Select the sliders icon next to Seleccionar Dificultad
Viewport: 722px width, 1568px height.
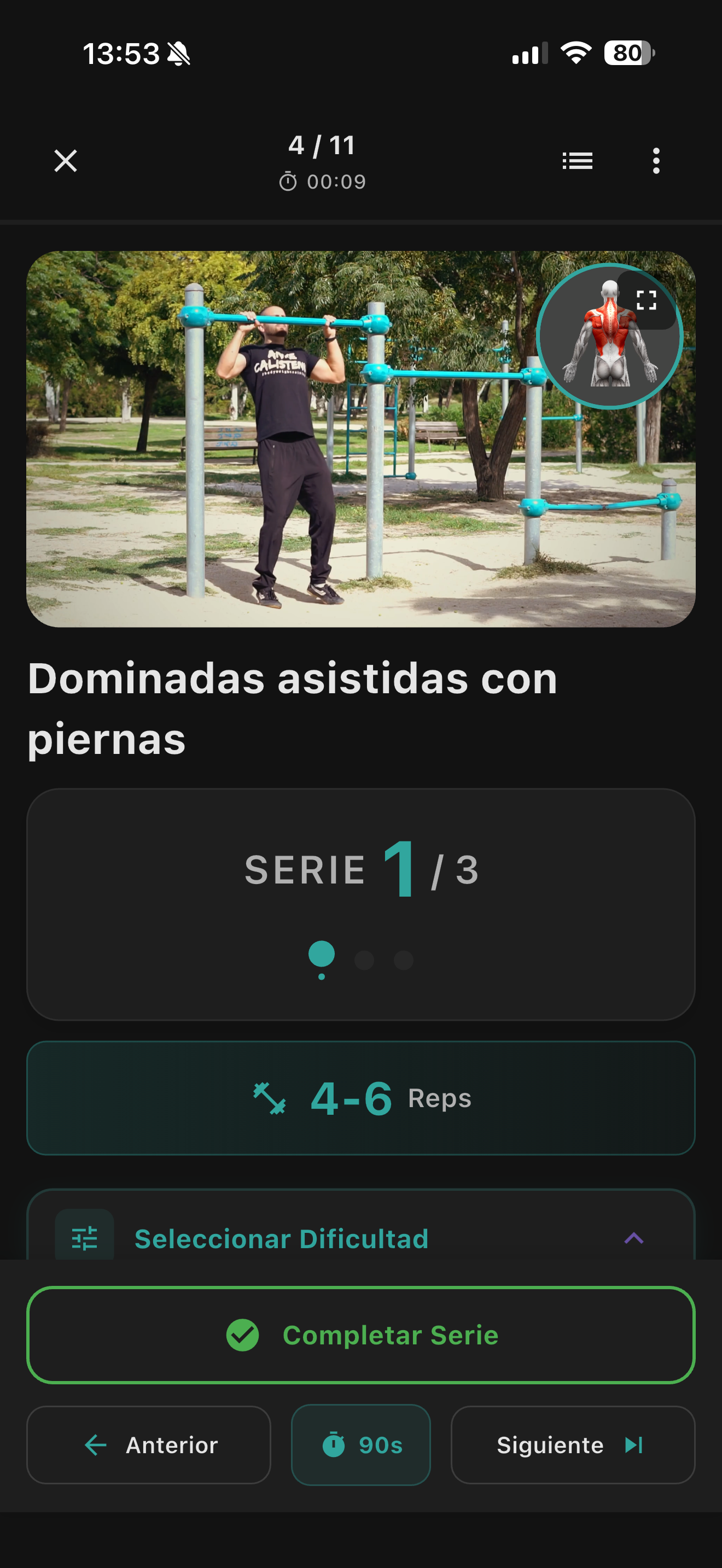[x=85, y=1239]
